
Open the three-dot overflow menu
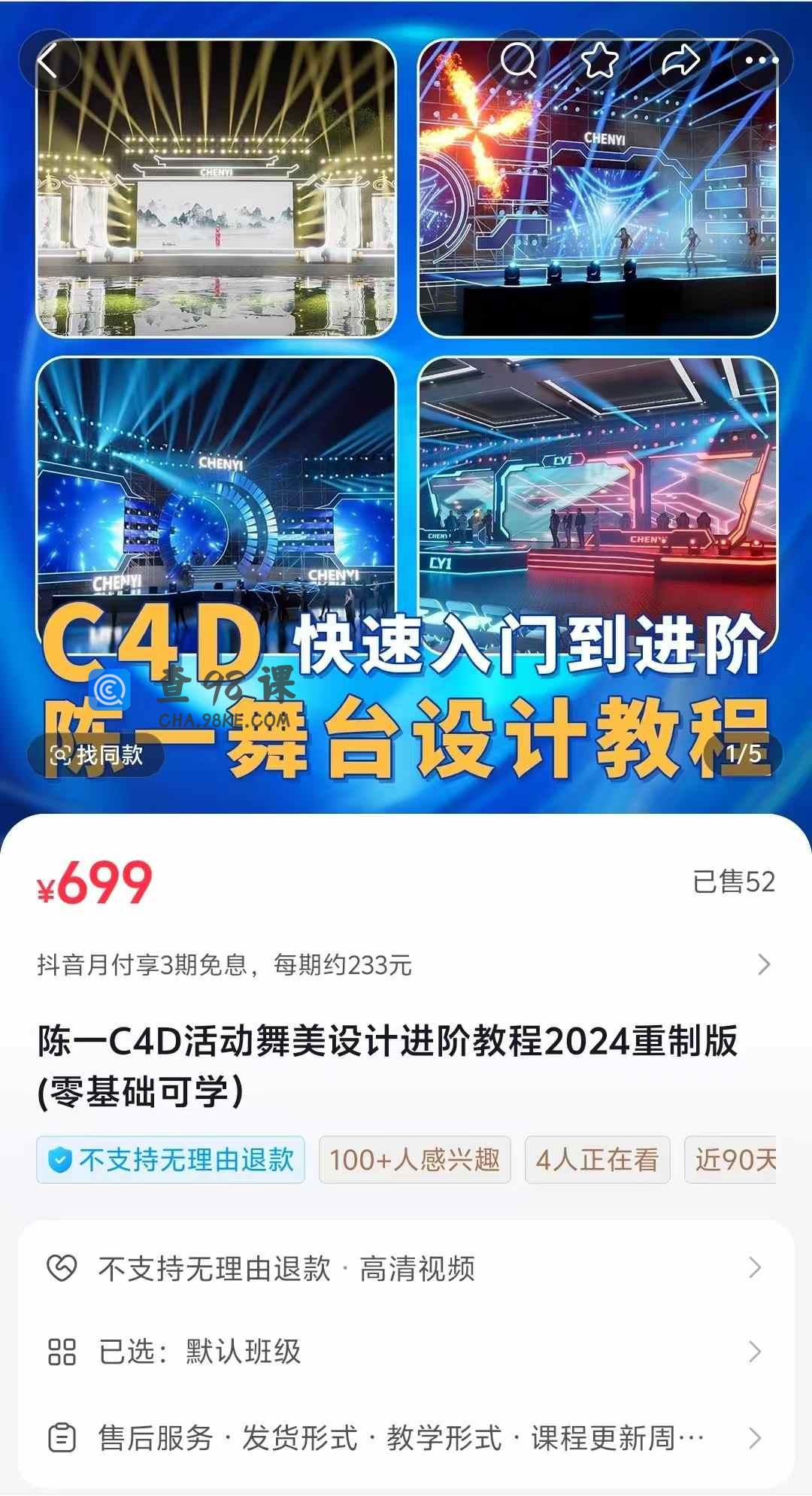761,60
